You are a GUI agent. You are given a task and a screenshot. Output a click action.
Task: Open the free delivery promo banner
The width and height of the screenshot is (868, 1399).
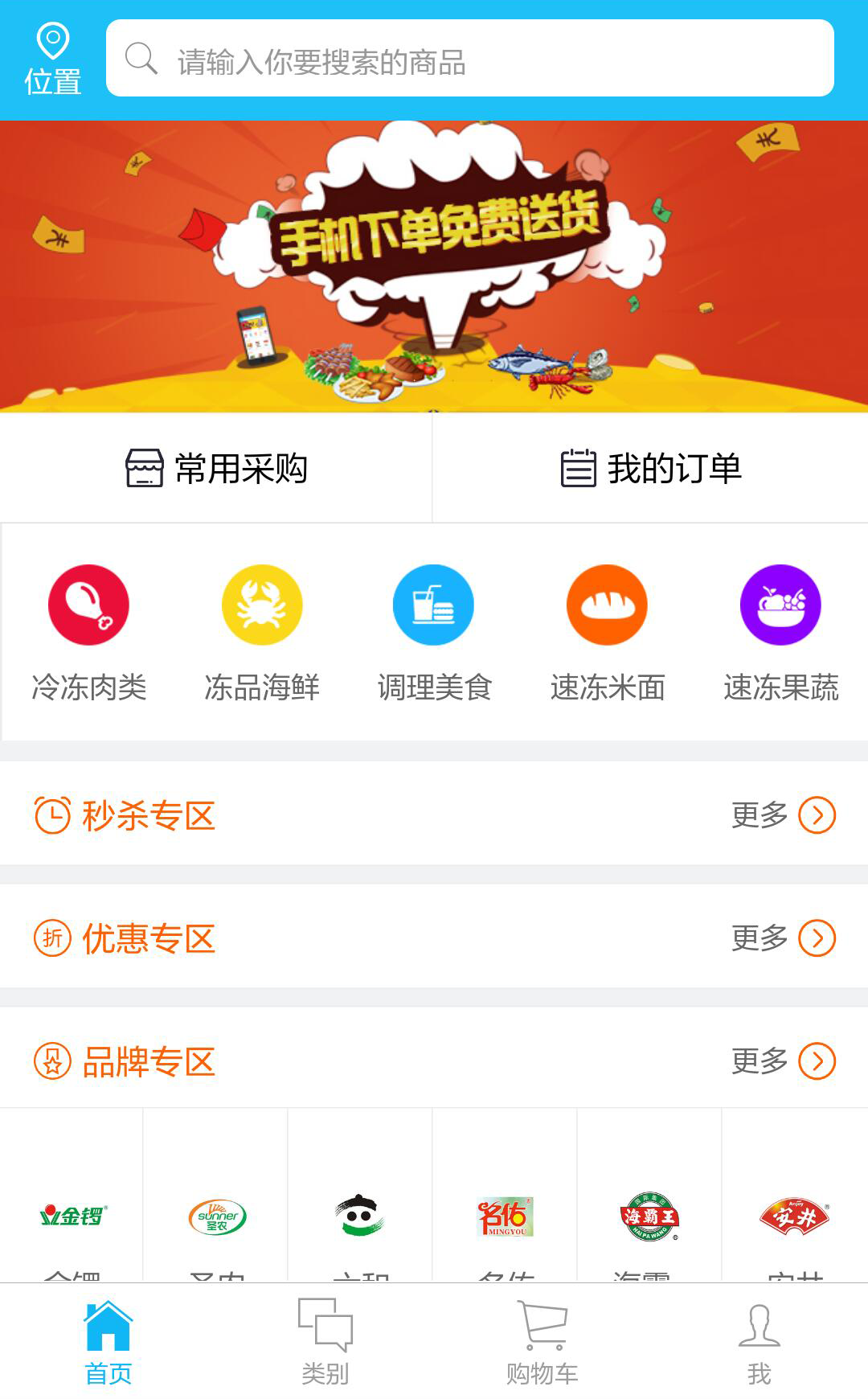(x=434, y=266)
